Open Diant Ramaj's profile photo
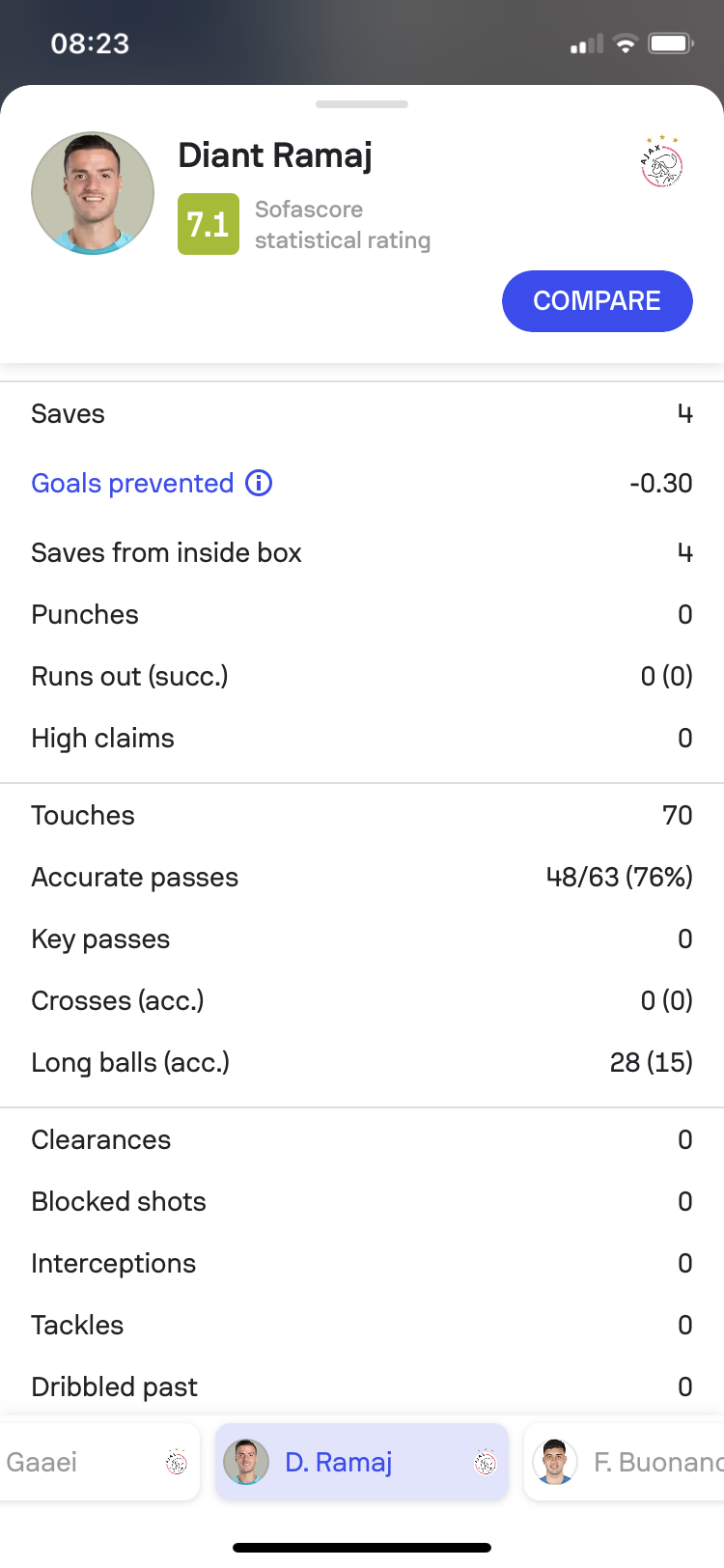The height and width of the screenshot is (1568, 724). [93, 193]
